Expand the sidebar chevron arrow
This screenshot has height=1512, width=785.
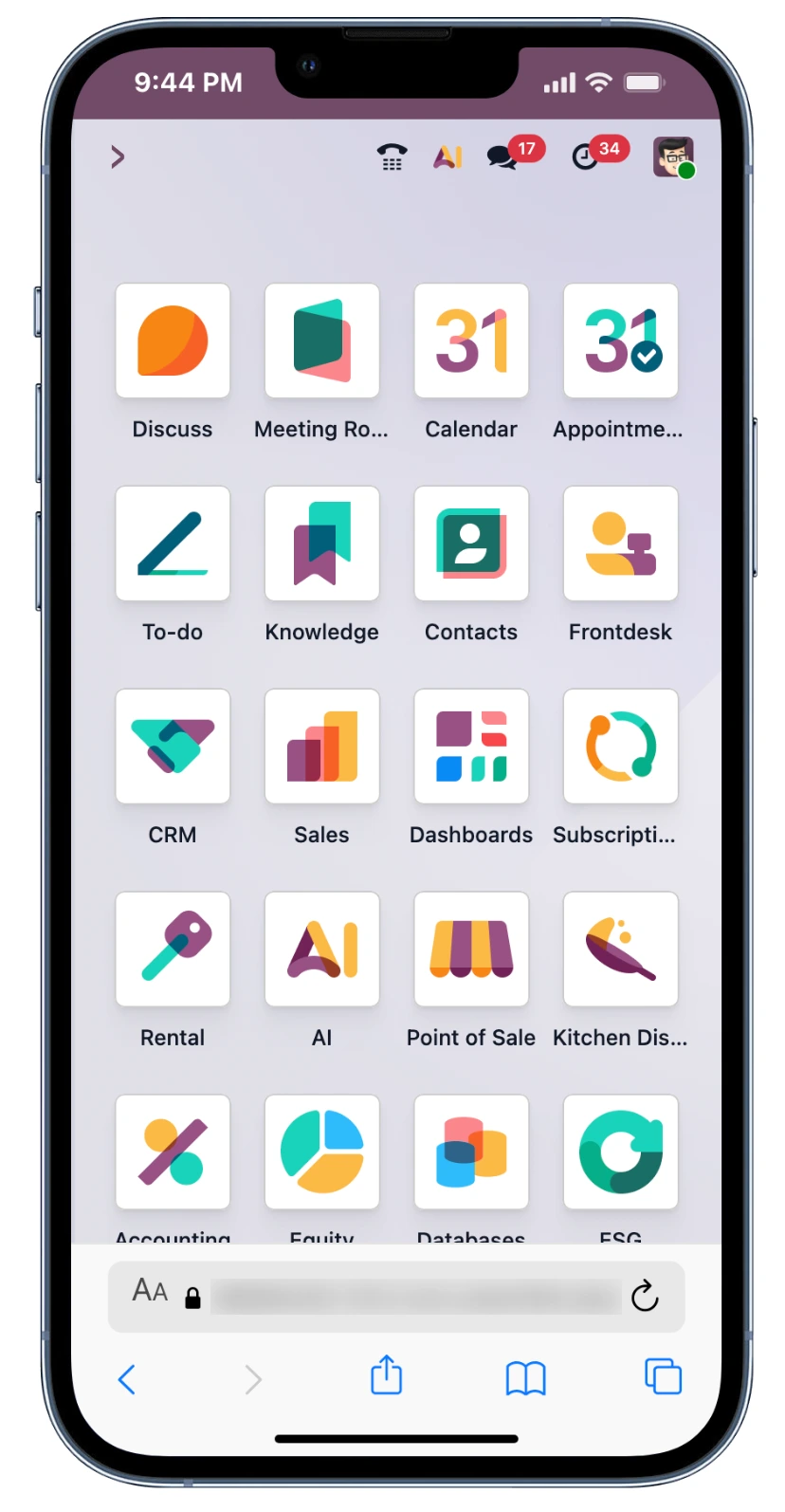(118, 157)
